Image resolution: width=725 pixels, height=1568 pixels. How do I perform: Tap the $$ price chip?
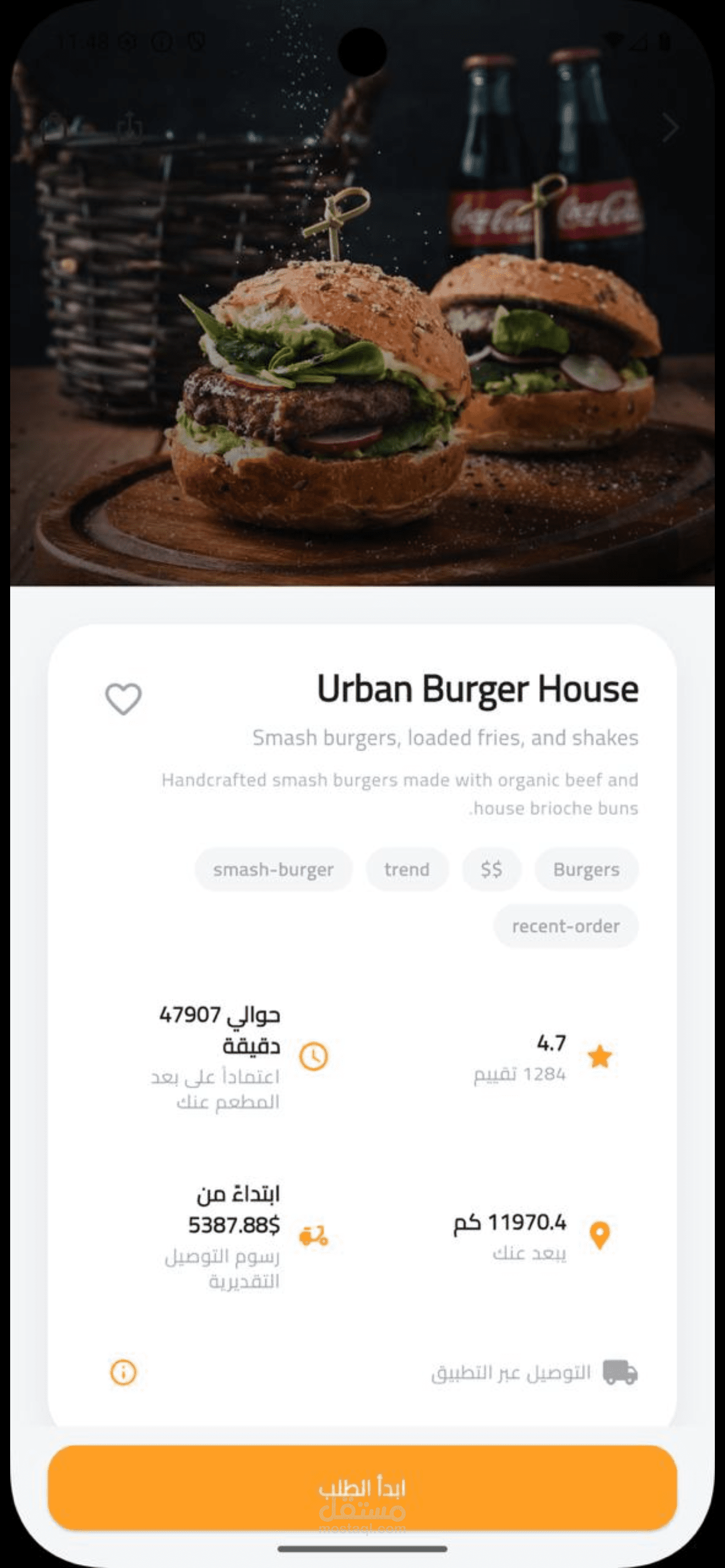click(x=491, y=869)
